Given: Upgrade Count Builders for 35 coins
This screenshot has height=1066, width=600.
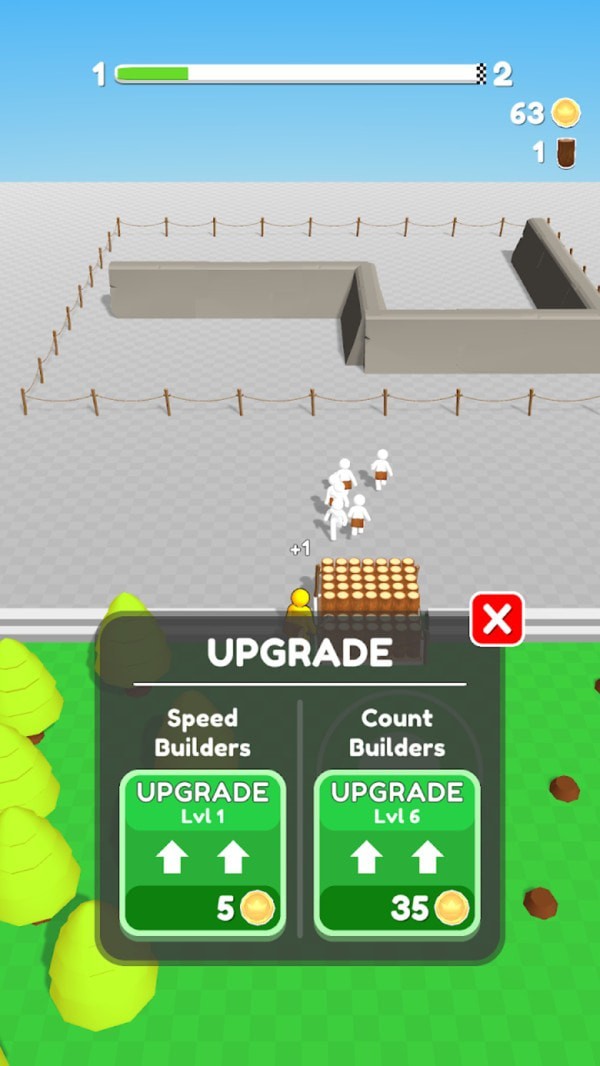Looking at the screenshot, I should pyautogui.click(x=397, y=853).
